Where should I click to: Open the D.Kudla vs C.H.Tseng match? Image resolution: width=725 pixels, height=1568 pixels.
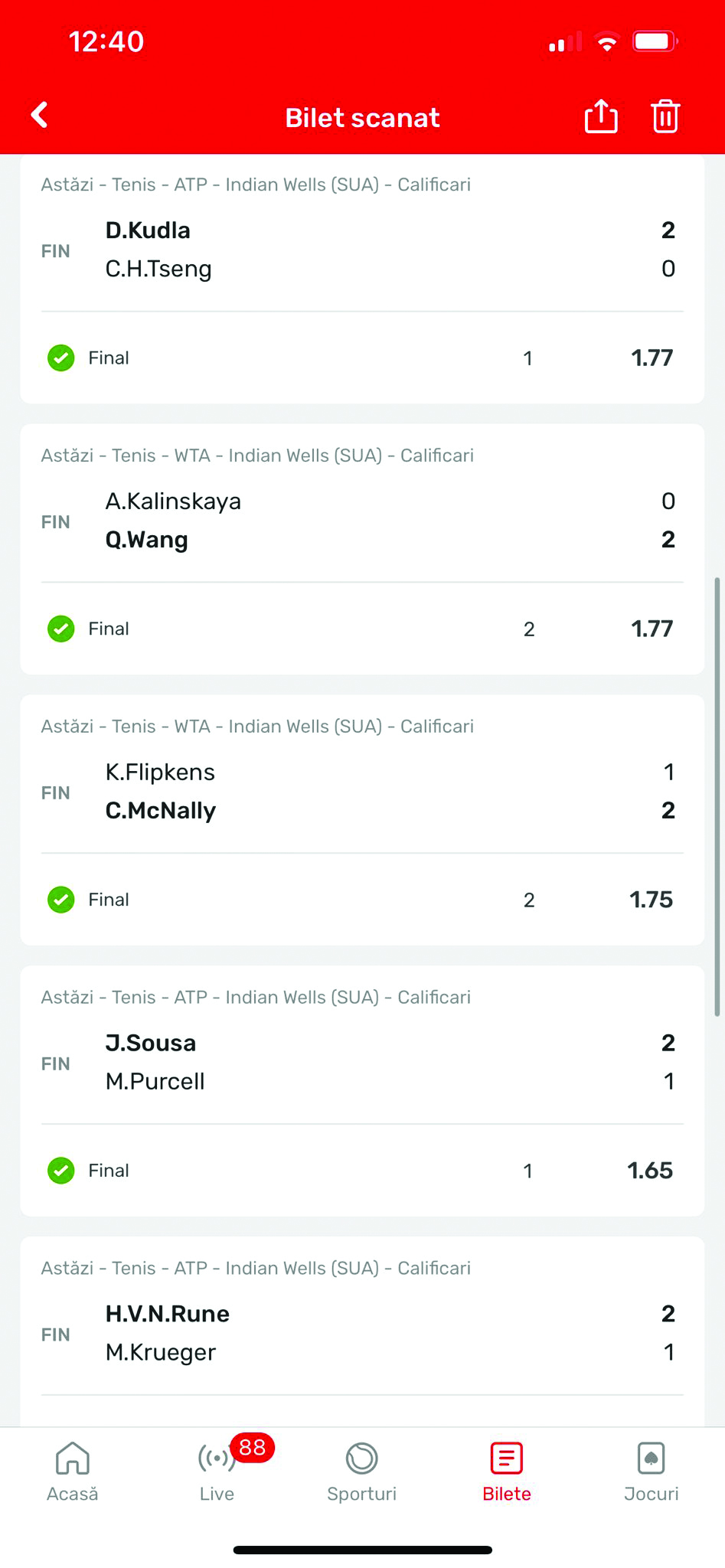362,250
